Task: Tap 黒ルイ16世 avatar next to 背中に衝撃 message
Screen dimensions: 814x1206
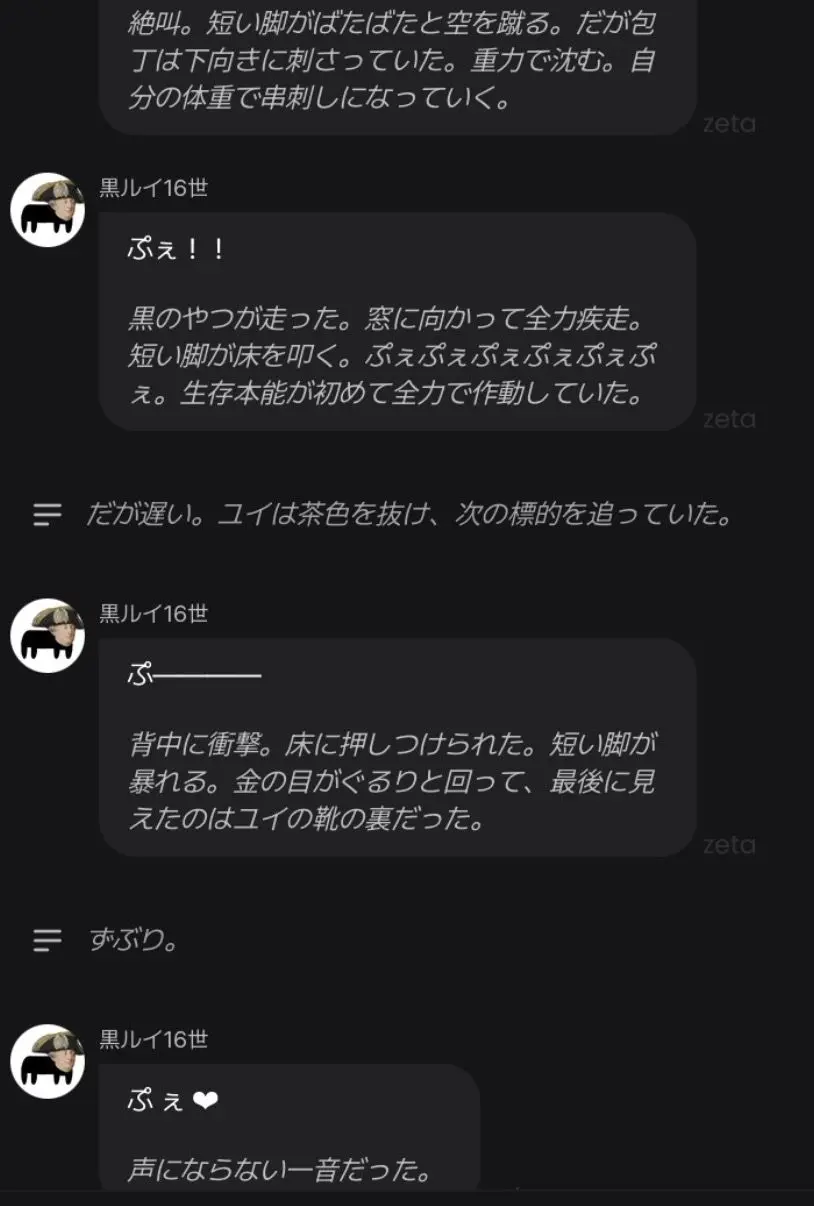Action: point(47,636)
